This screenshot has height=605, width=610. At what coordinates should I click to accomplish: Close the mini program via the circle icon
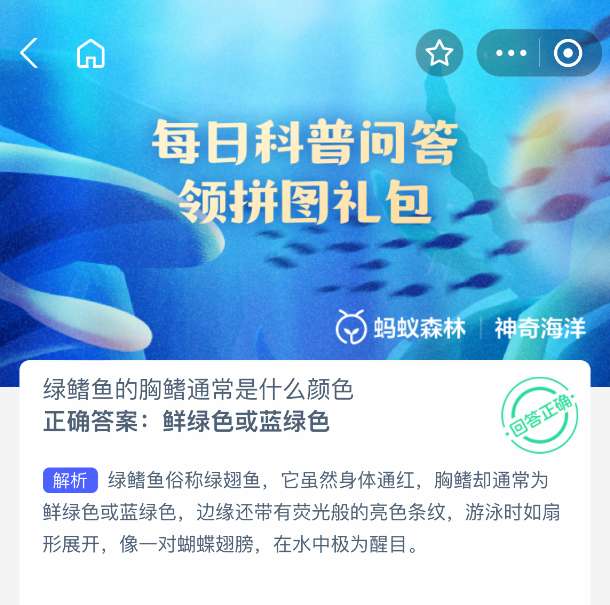(567, 53)
